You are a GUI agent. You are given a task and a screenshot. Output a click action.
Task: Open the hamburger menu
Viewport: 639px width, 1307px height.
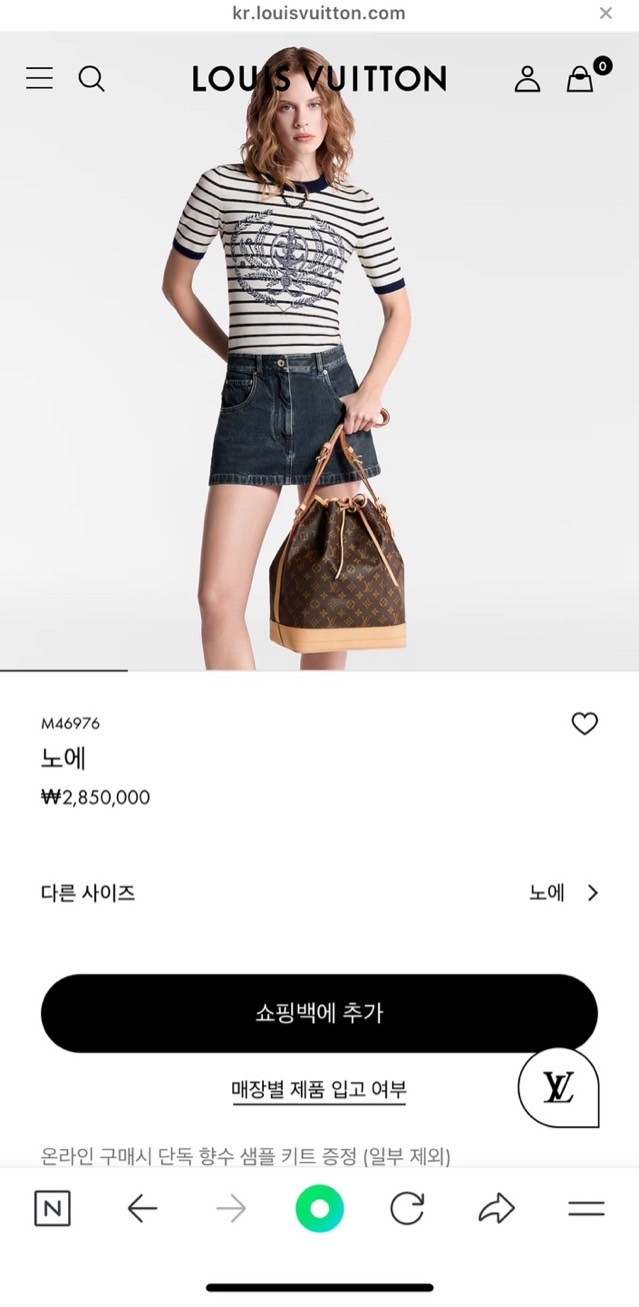pos(40,78)
